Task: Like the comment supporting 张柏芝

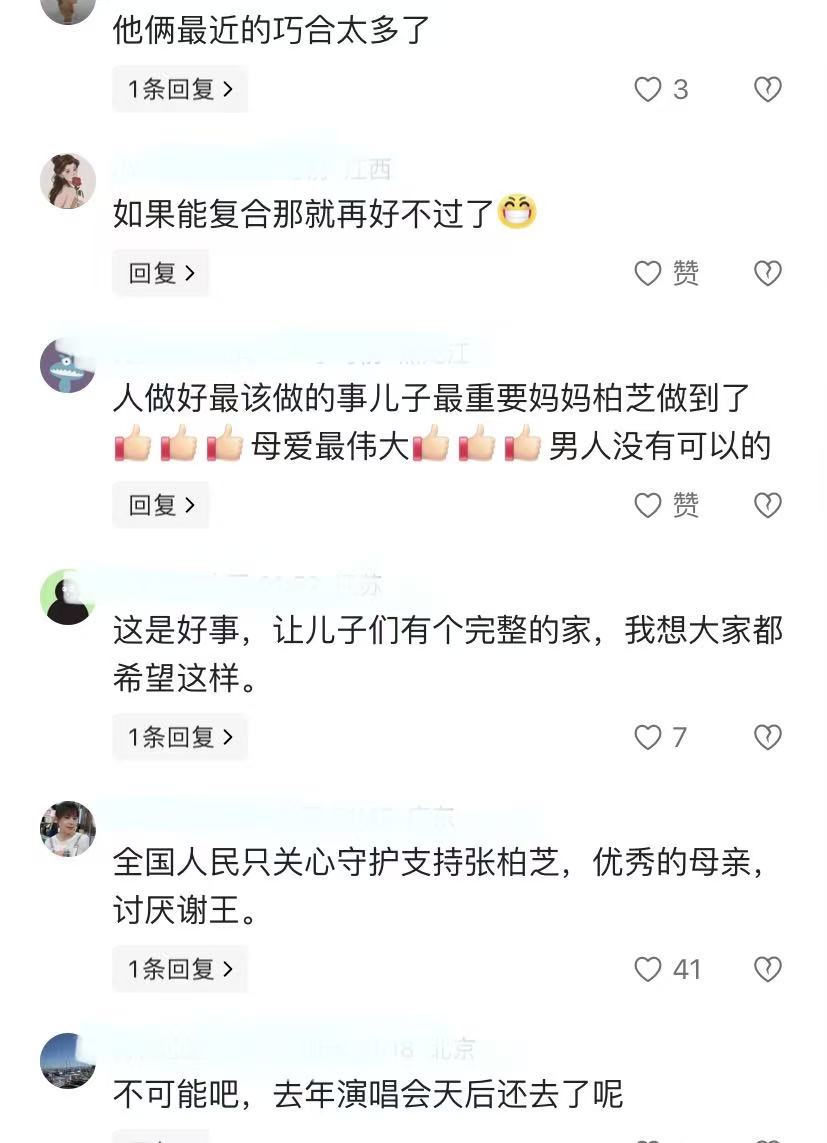Action: tap(648, 969)
